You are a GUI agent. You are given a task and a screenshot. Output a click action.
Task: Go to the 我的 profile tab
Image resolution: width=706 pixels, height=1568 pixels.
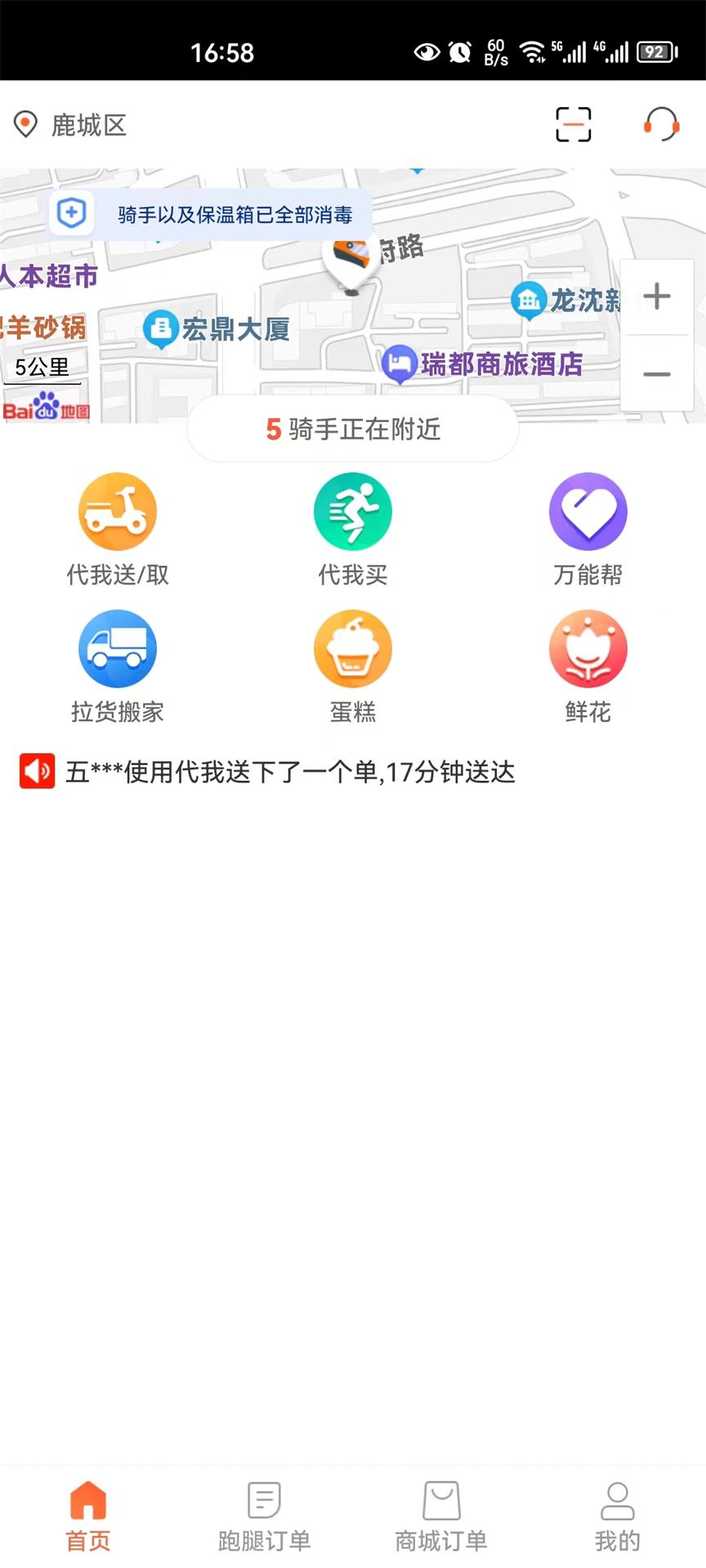coord(617,1515)
